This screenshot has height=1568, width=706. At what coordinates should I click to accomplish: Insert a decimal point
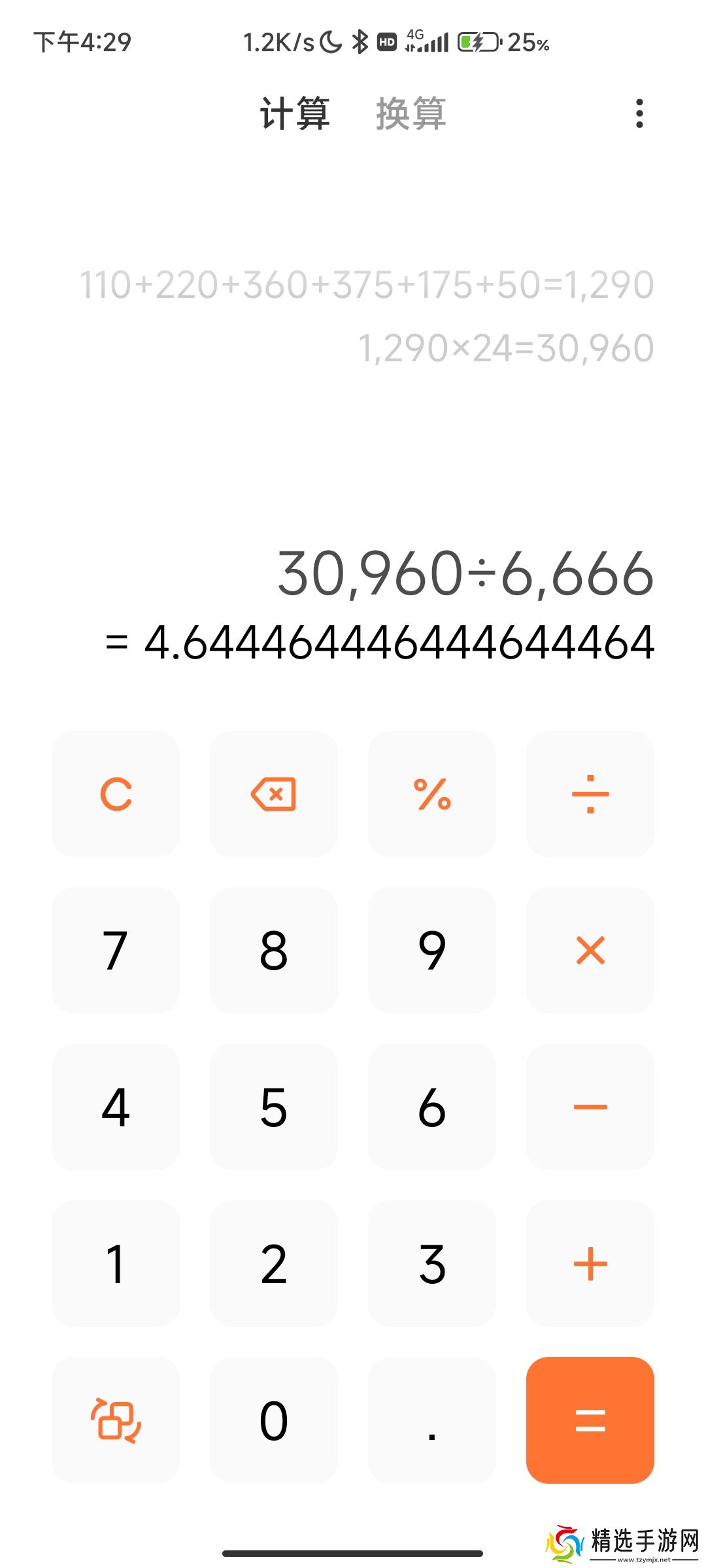(432, 1420)
